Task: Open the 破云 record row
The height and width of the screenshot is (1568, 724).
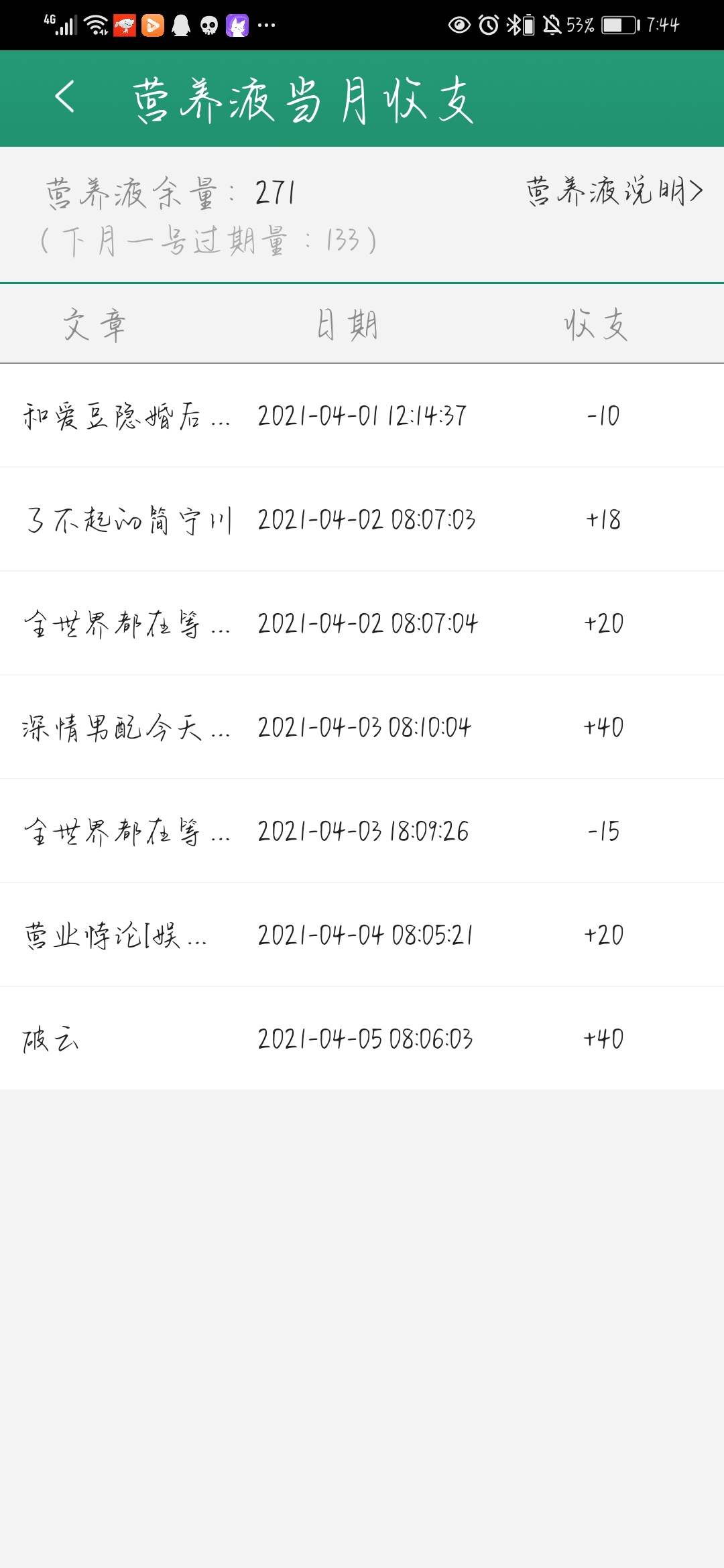Action: click(x=362, y=1039)
